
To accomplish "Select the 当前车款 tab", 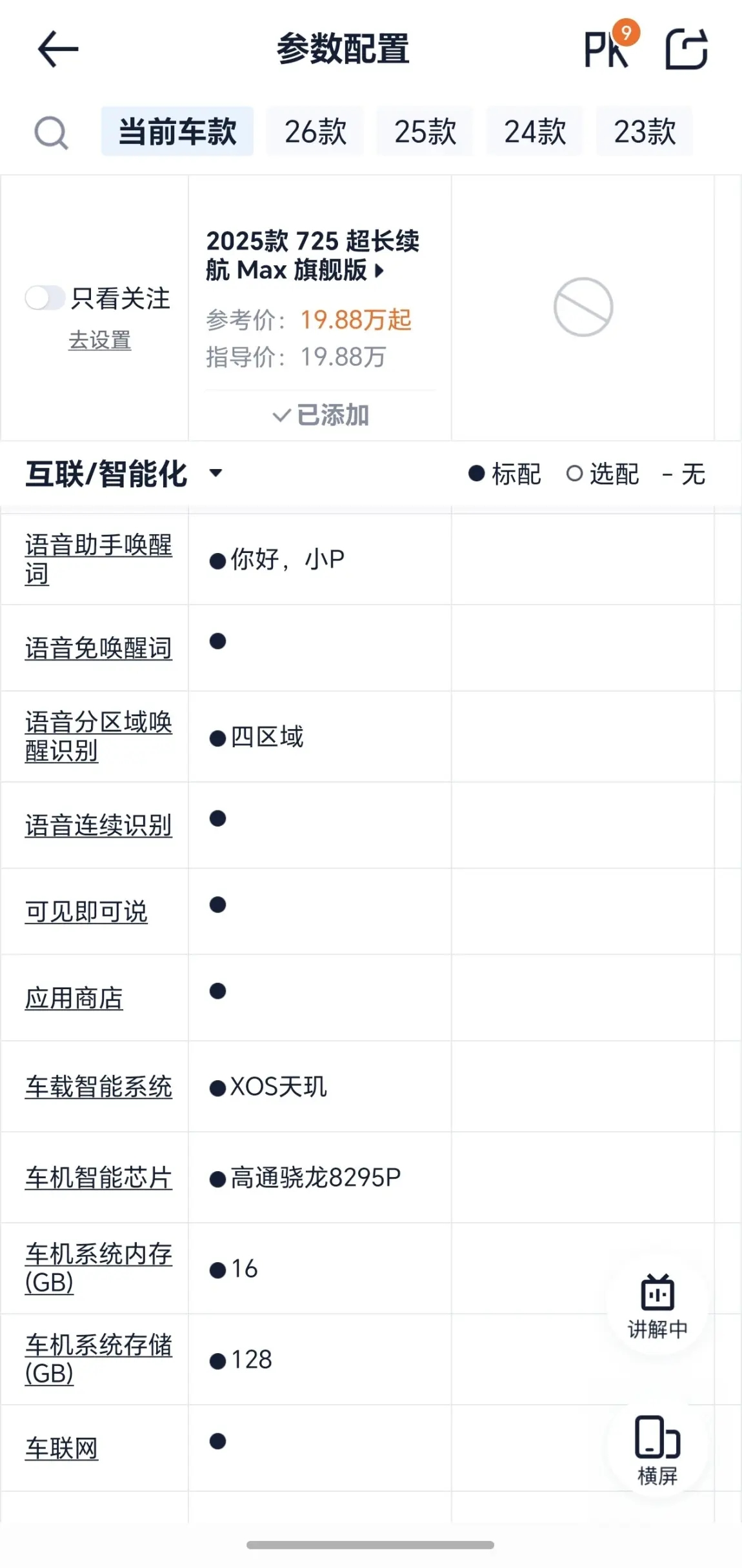I will pyautogui.click(x=177, y=132).
